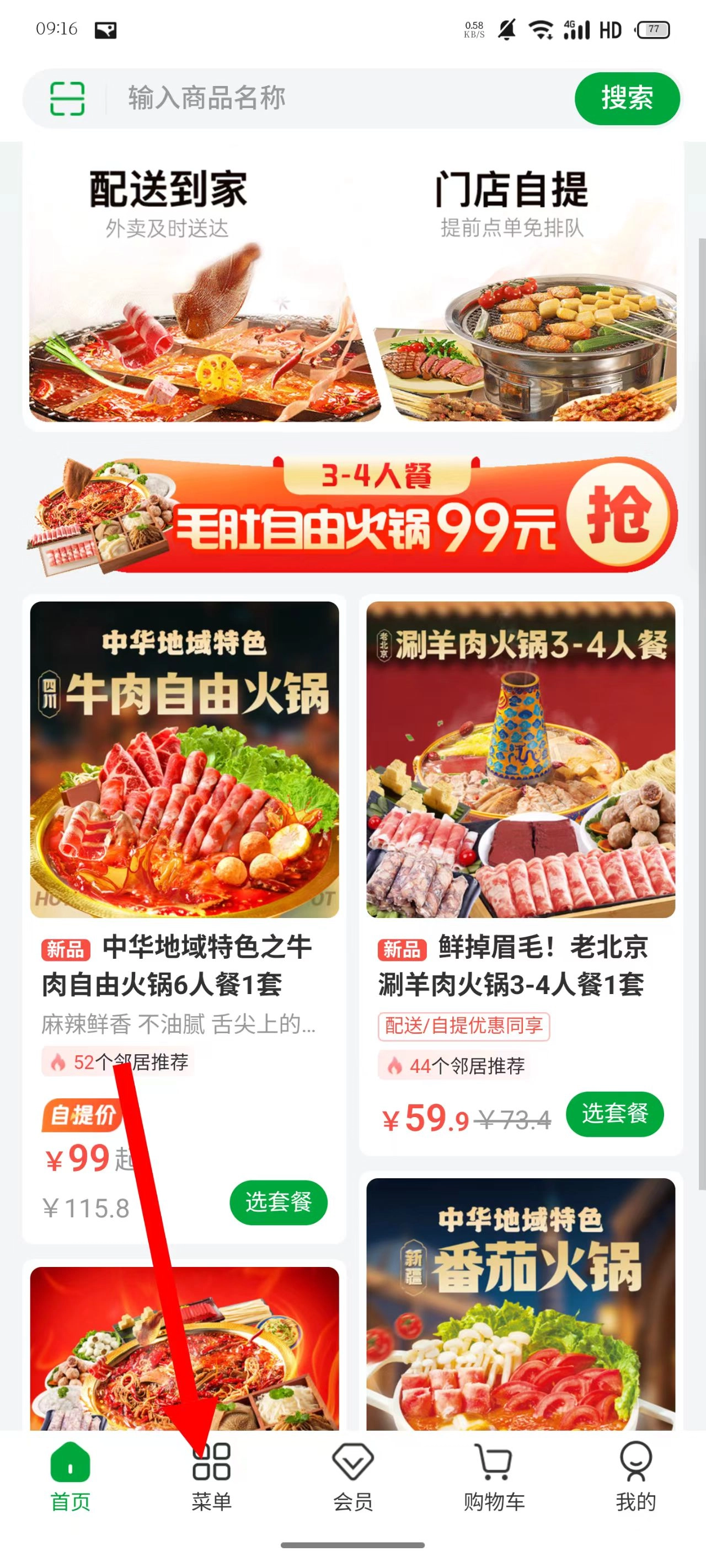Open the scan code icon
Screen dimensions: 706x1568
pos(67,98)
